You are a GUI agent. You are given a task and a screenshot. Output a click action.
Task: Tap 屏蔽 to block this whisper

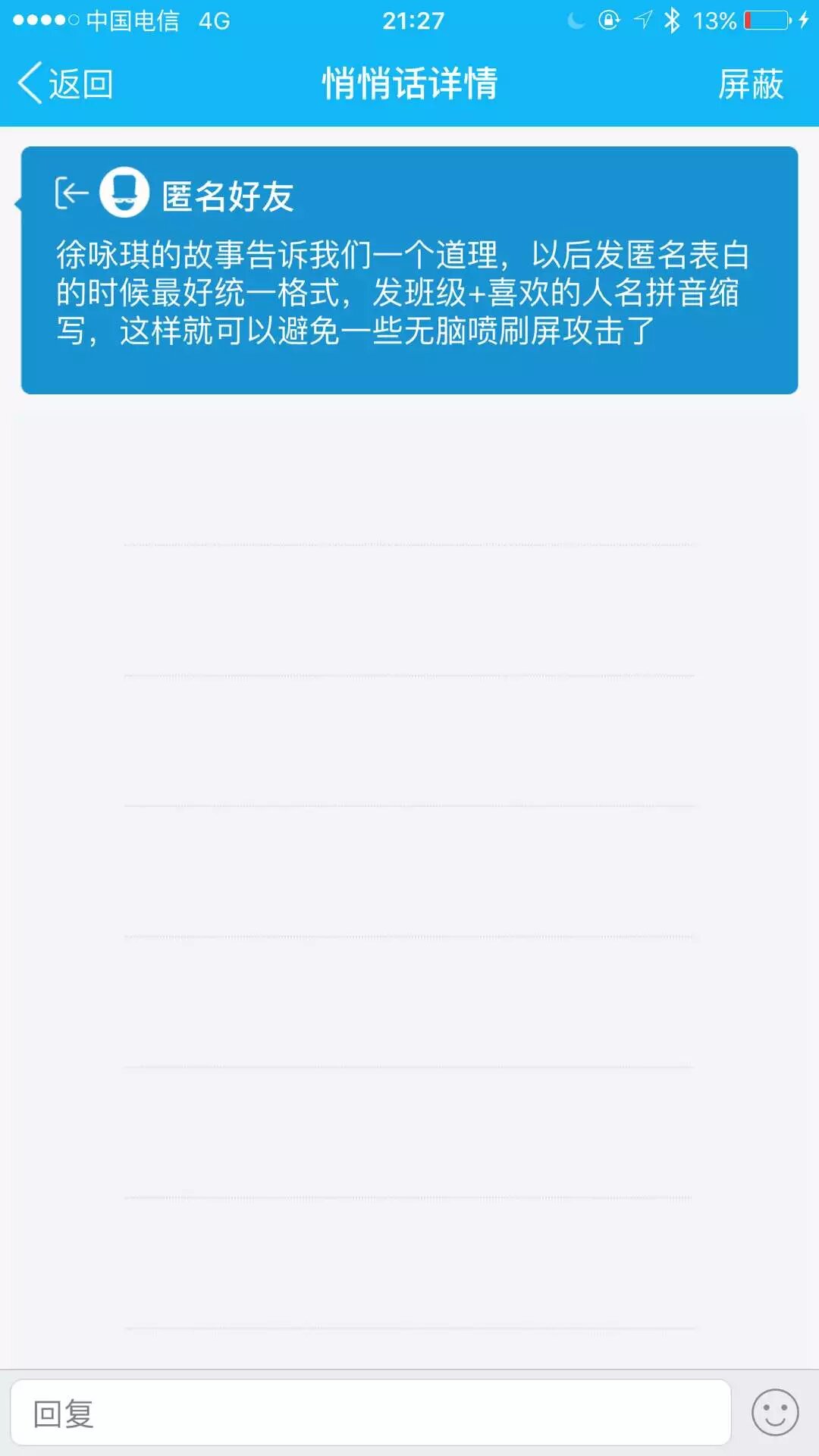tap(750, 83)
